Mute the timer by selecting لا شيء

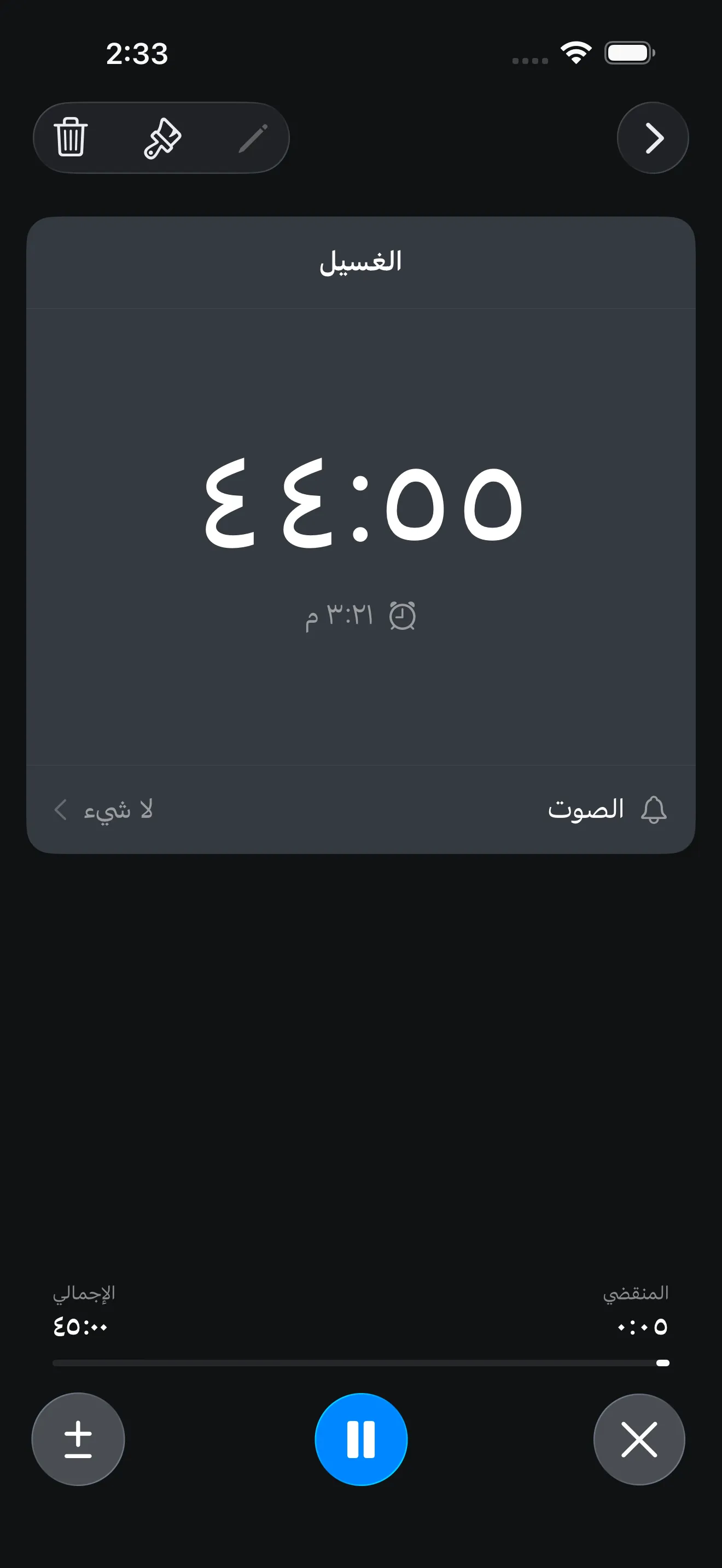coord(120,810)
